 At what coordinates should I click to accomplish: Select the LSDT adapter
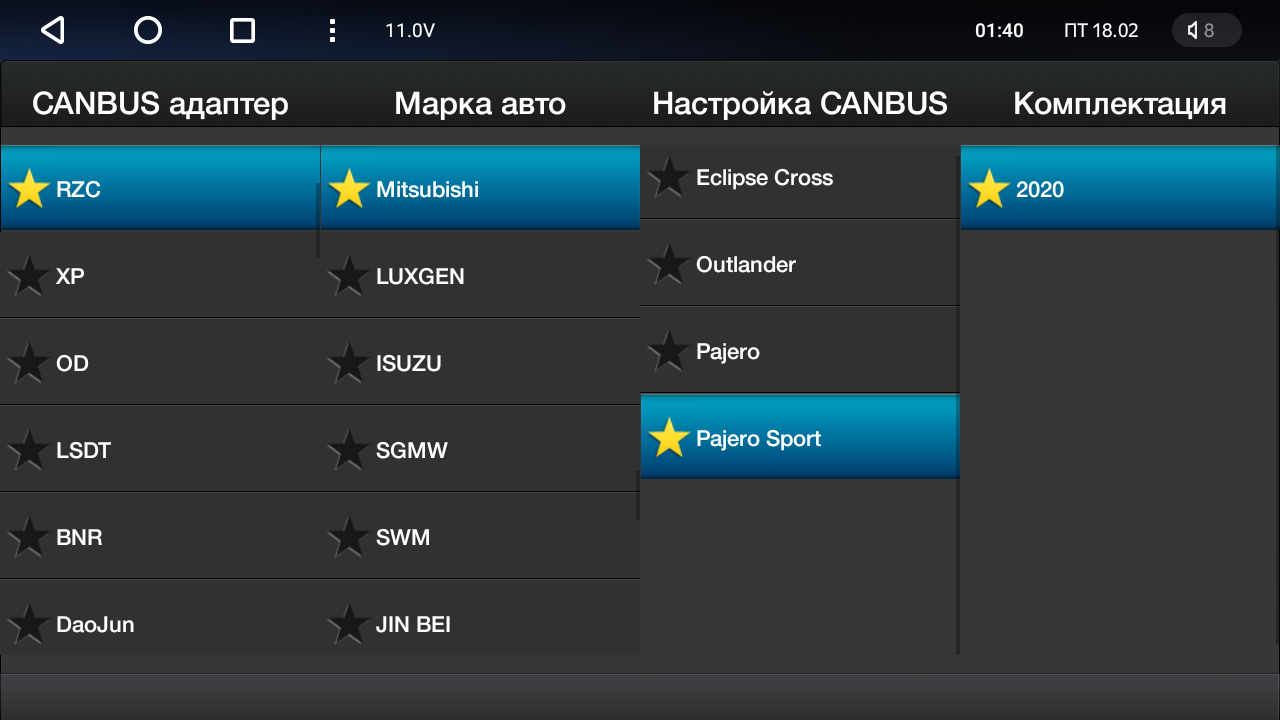160,450
